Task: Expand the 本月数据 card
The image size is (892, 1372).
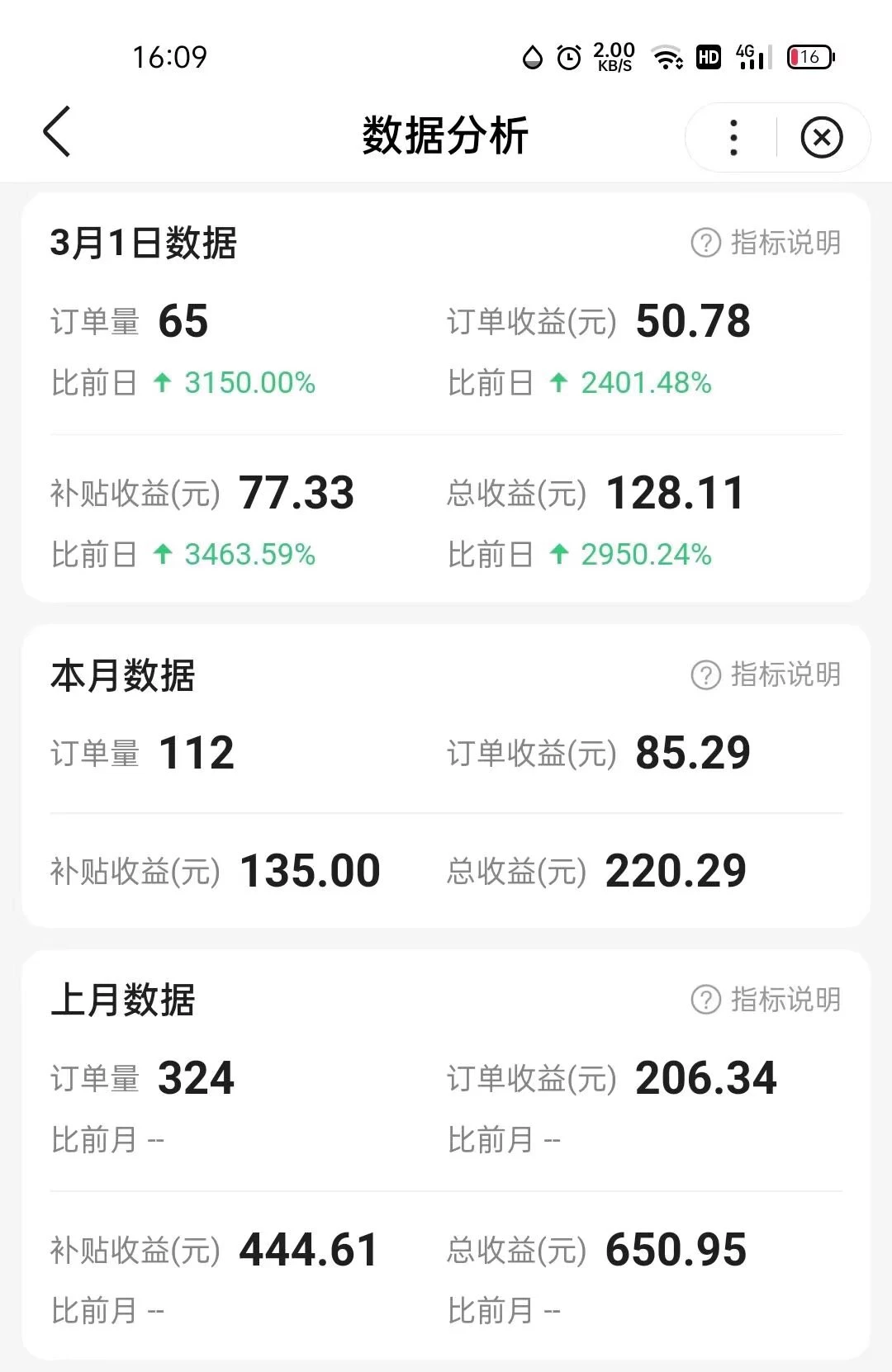Action: tap(119, 675)
